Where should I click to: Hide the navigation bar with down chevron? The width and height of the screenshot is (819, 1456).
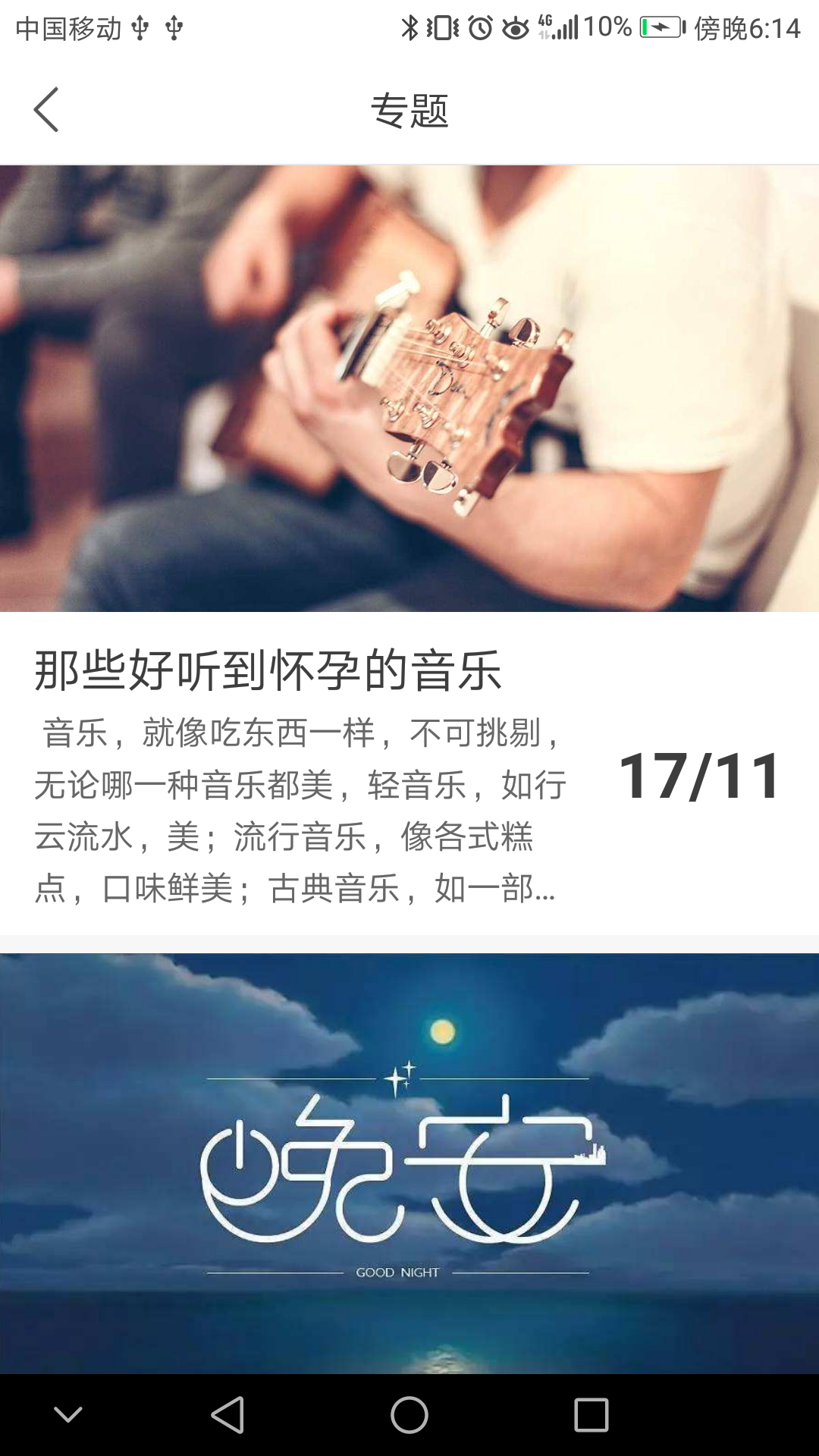pyautogui.click(x=68, y=1414)
